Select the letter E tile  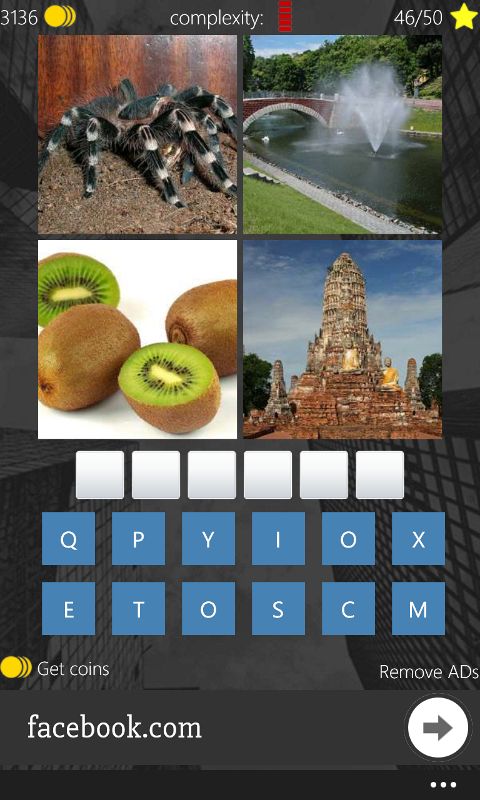[68, 609]
